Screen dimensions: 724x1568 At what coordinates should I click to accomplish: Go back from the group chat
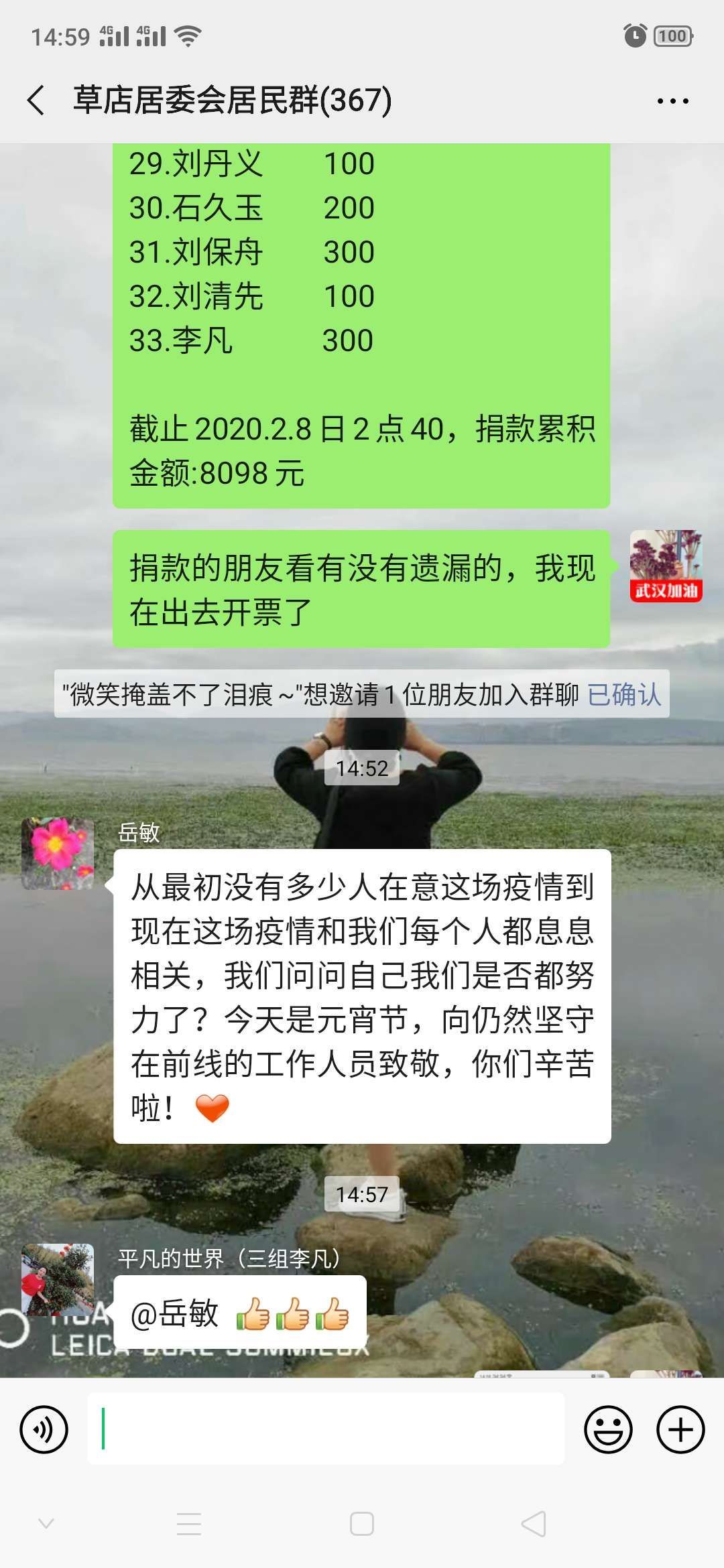point(37,101)
